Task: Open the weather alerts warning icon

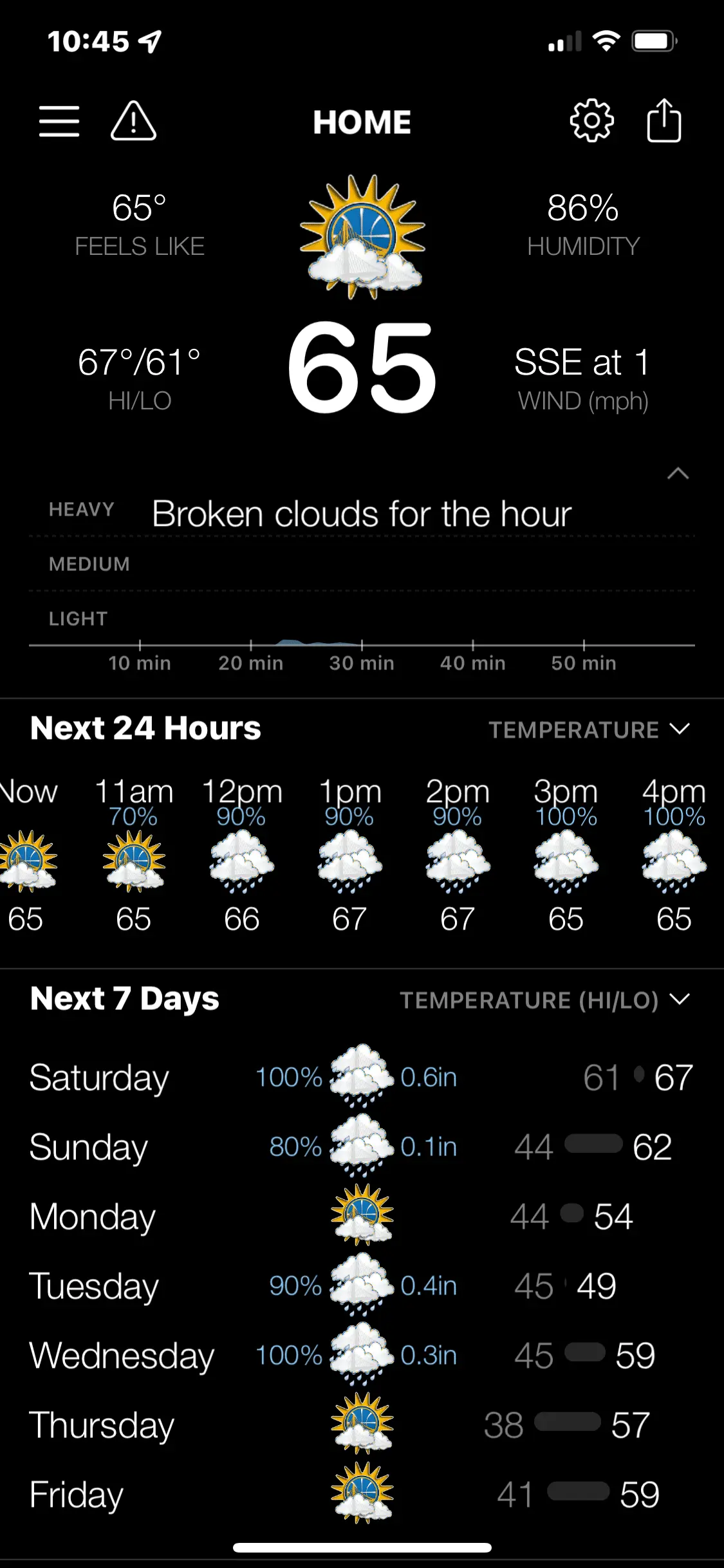Action: 133,122
